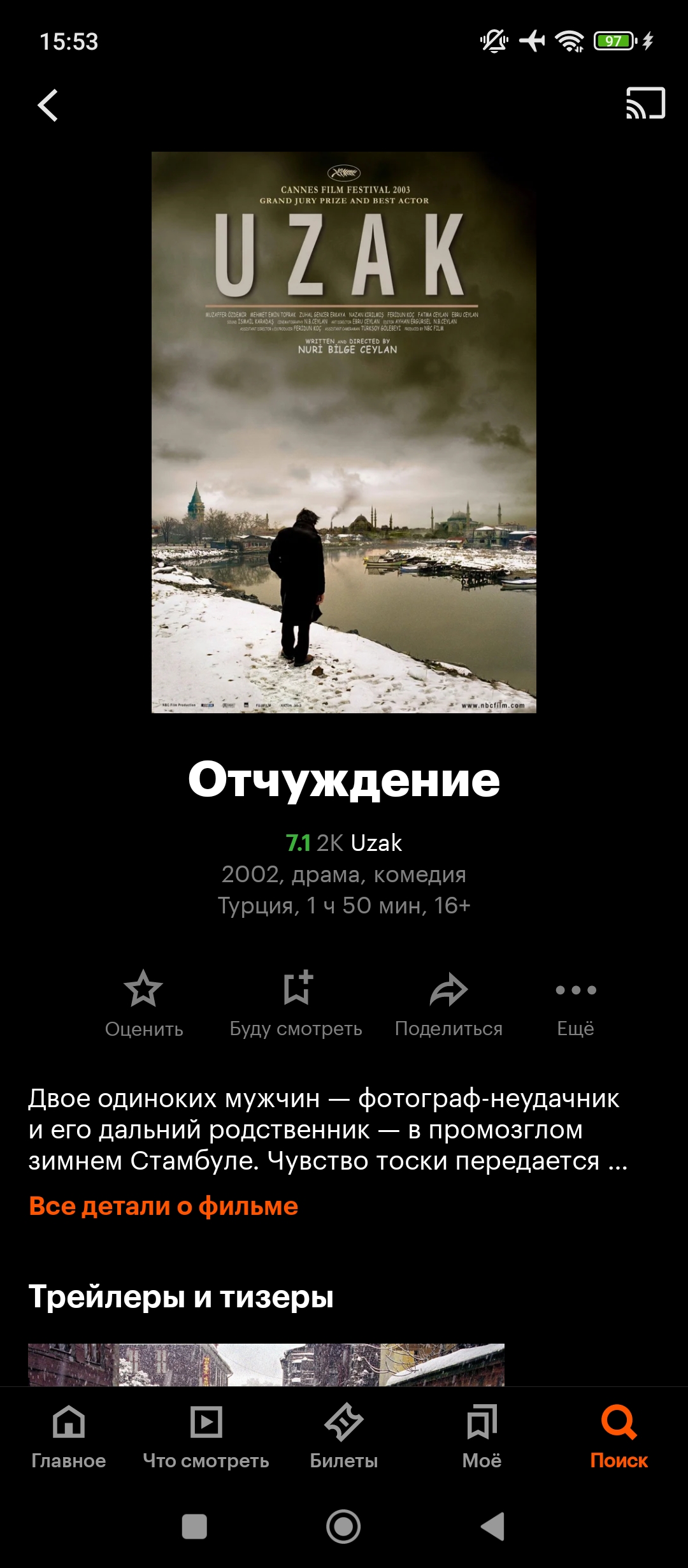Switch to the Что смотреть tab
This screenshot has width=688, height=1568.
(206, 1434)
